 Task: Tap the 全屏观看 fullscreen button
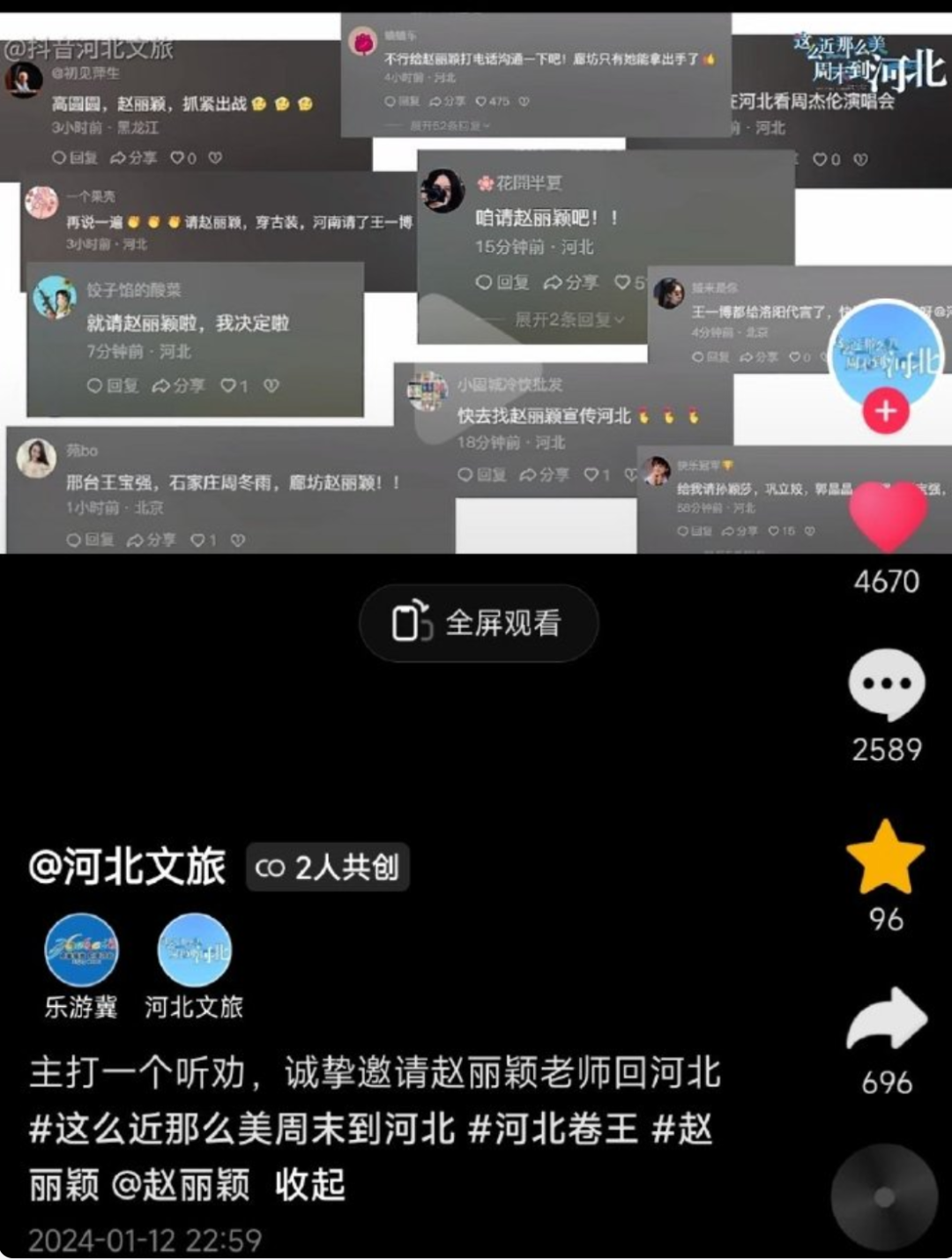click(479, 623)
